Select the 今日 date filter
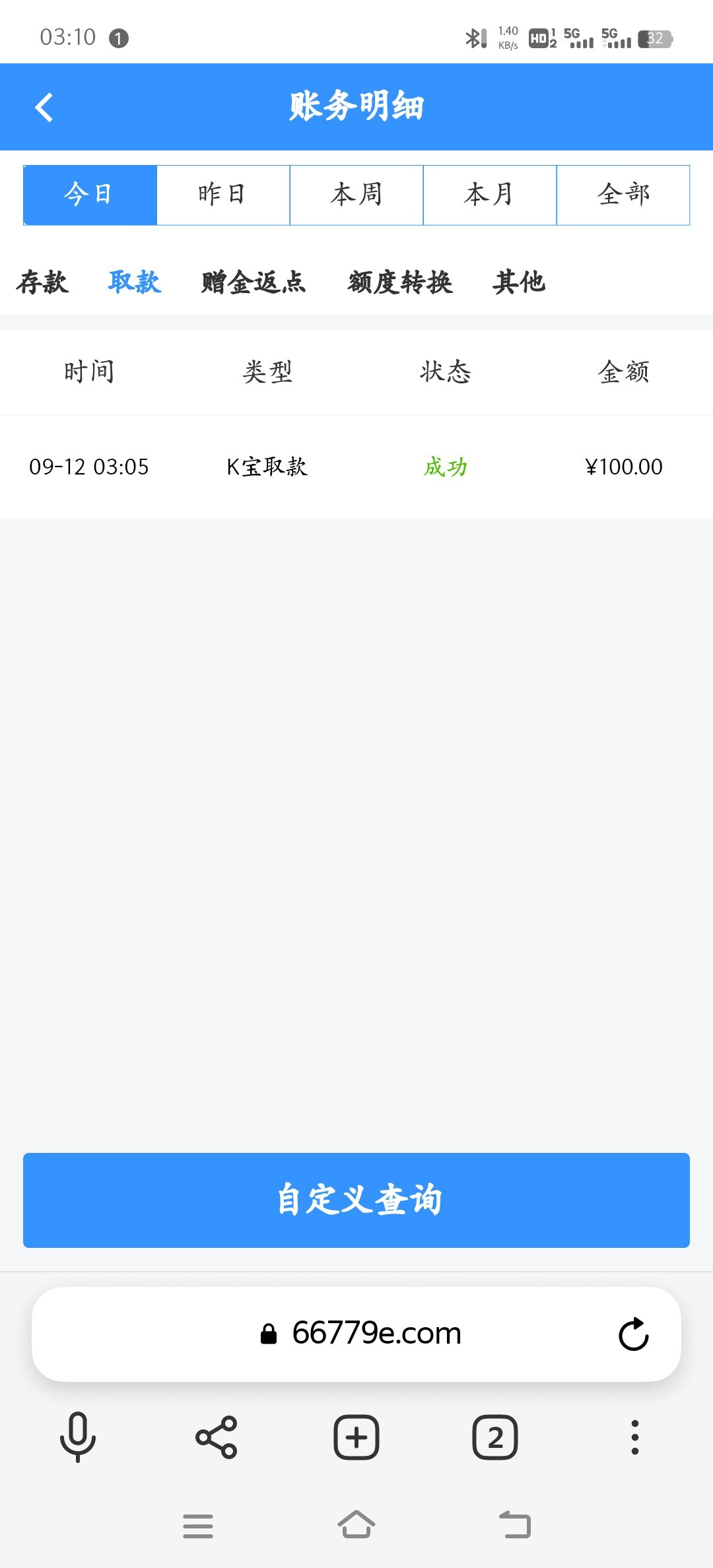 90,195
